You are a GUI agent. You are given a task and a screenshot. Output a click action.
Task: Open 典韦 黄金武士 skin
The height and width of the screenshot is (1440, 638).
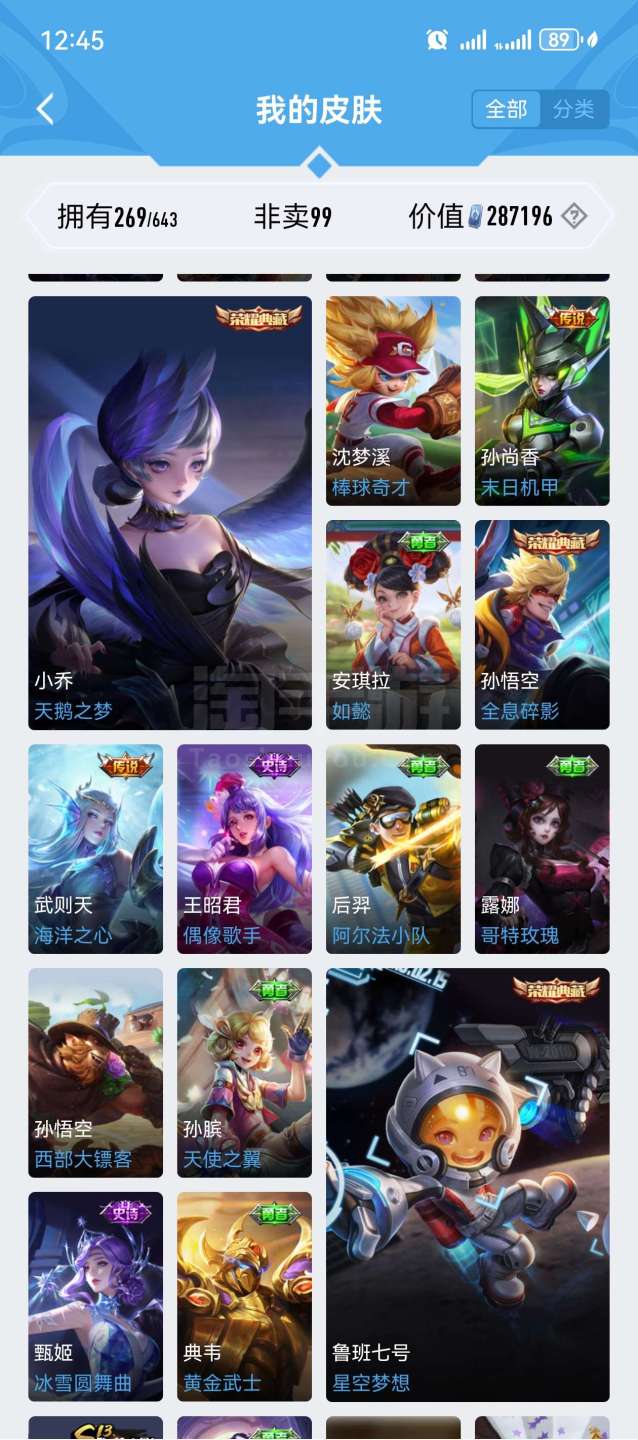[x=244, y=1296]
